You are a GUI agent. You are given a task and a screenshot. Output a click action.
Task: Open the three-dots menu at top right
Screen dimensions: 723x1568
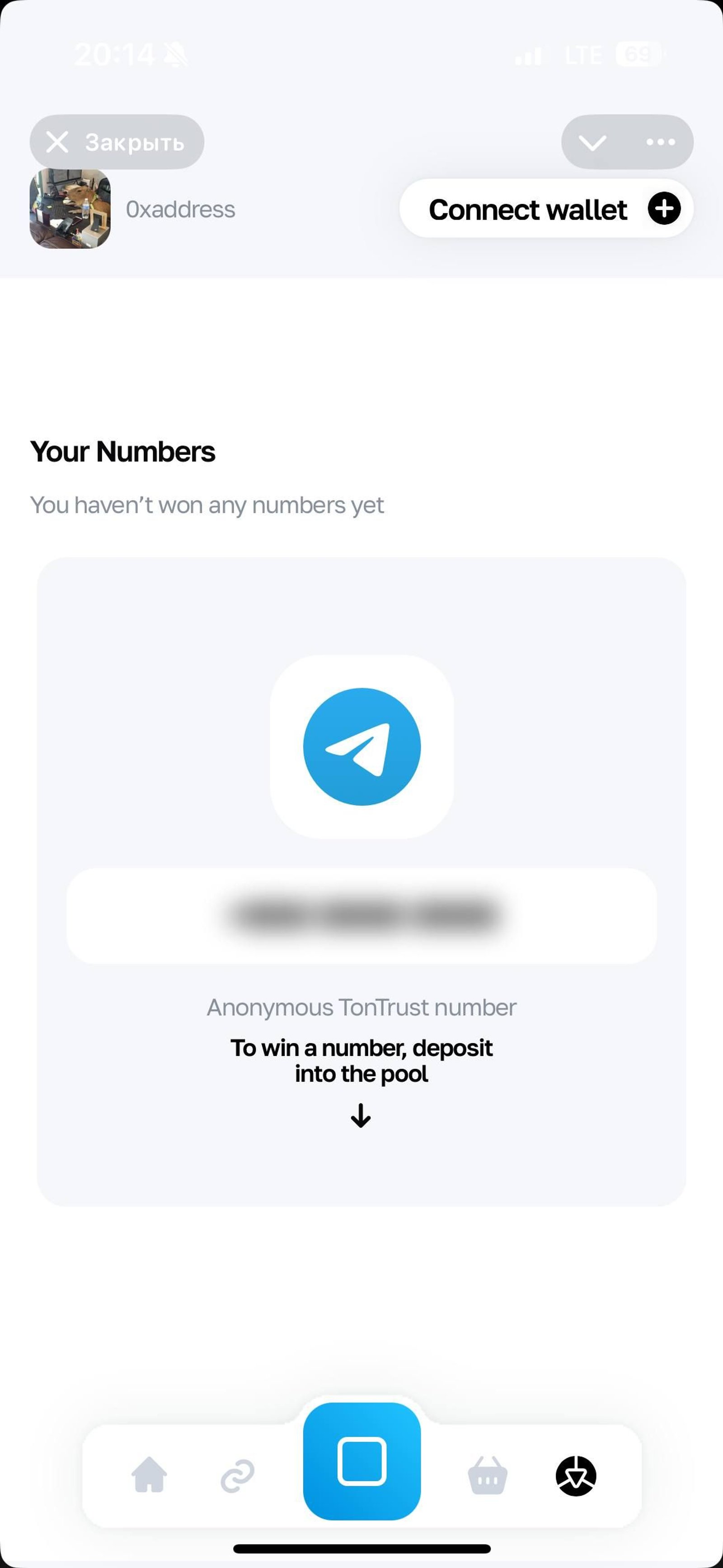coord(660,141)
